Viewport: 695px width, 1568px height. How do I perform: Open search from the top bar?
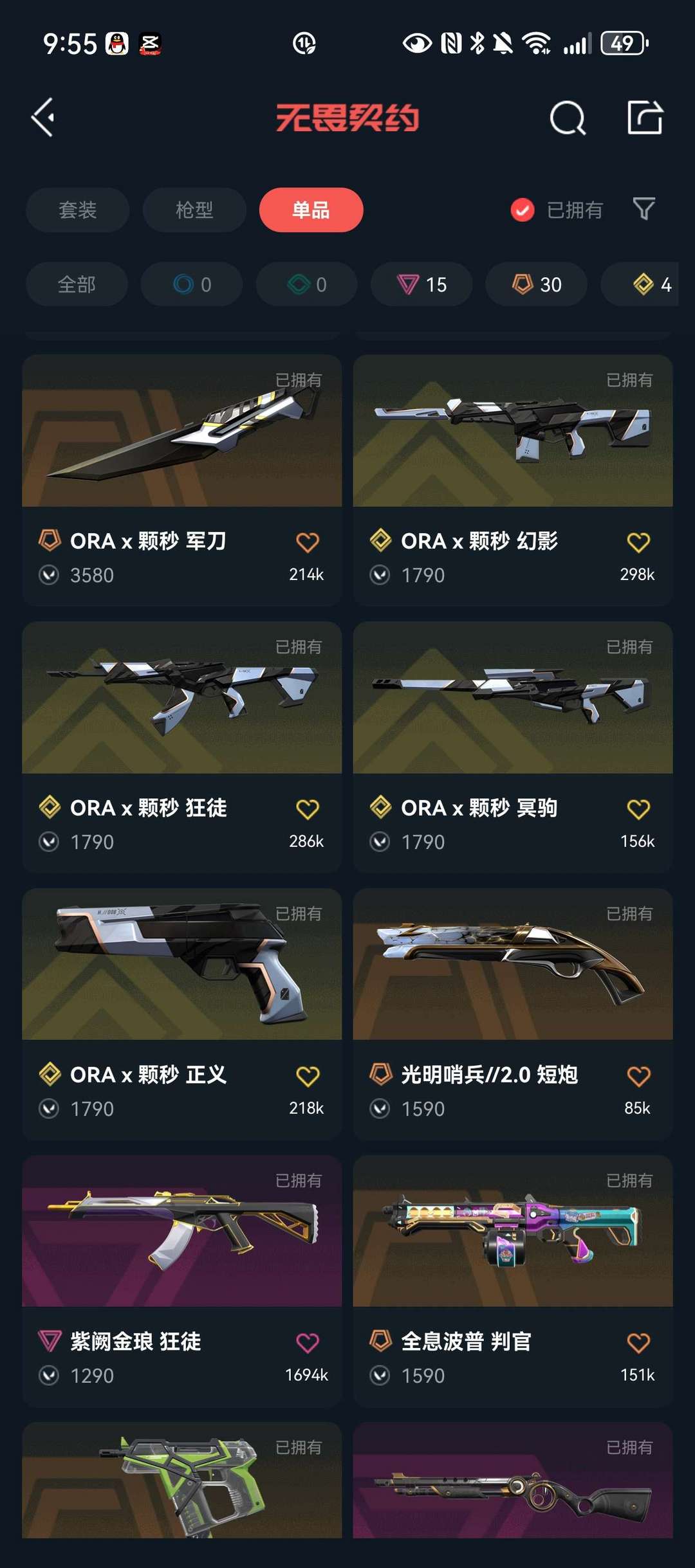pos(568,118)
